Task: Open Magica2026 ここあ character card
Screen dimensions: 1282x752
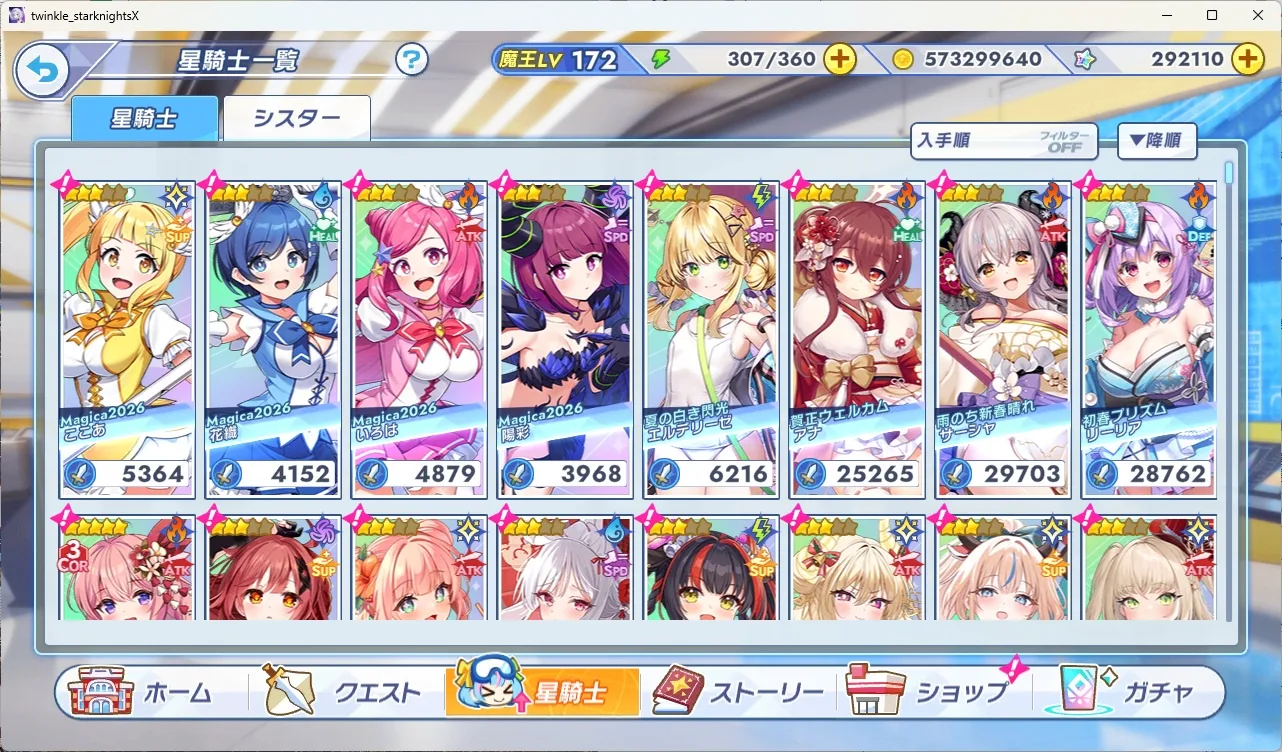Action: click(127, 340)
